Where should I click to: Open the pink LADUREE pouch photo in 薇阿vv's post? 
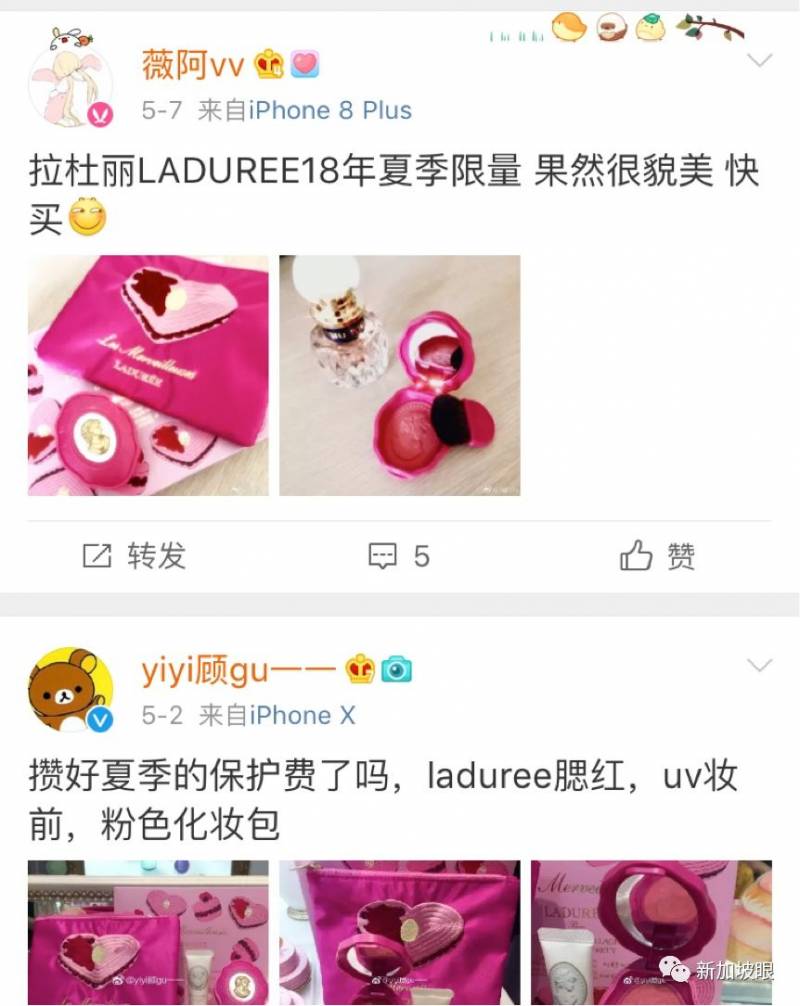coord(148,375)
